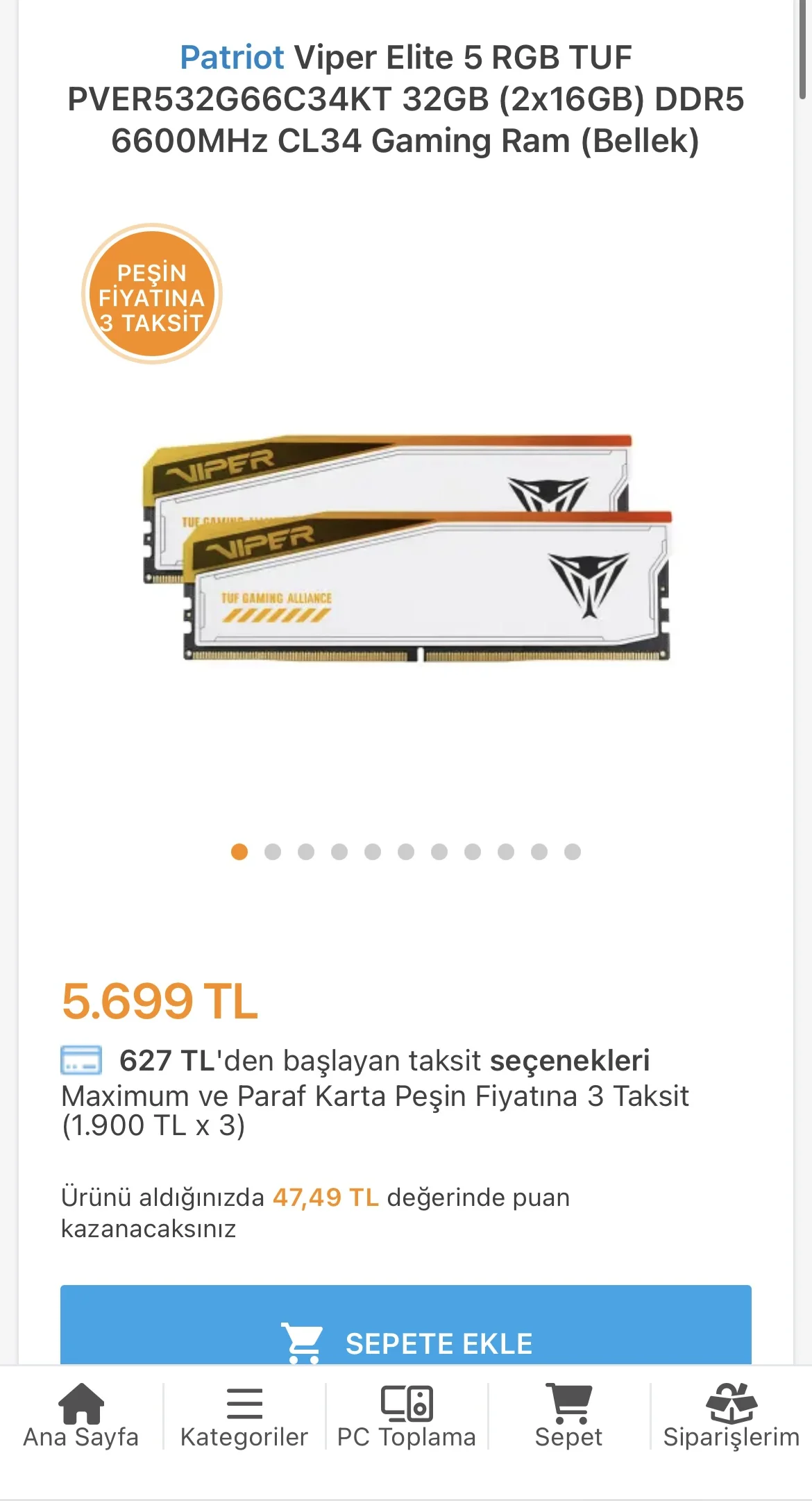
Task: Go to the Ana Sayfa tab
Action: 81,1416
